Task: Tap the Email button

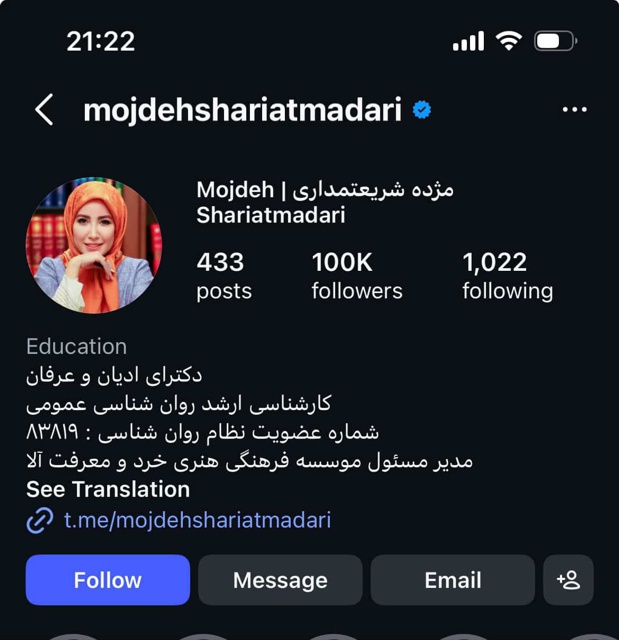Action: click(452, 580)
